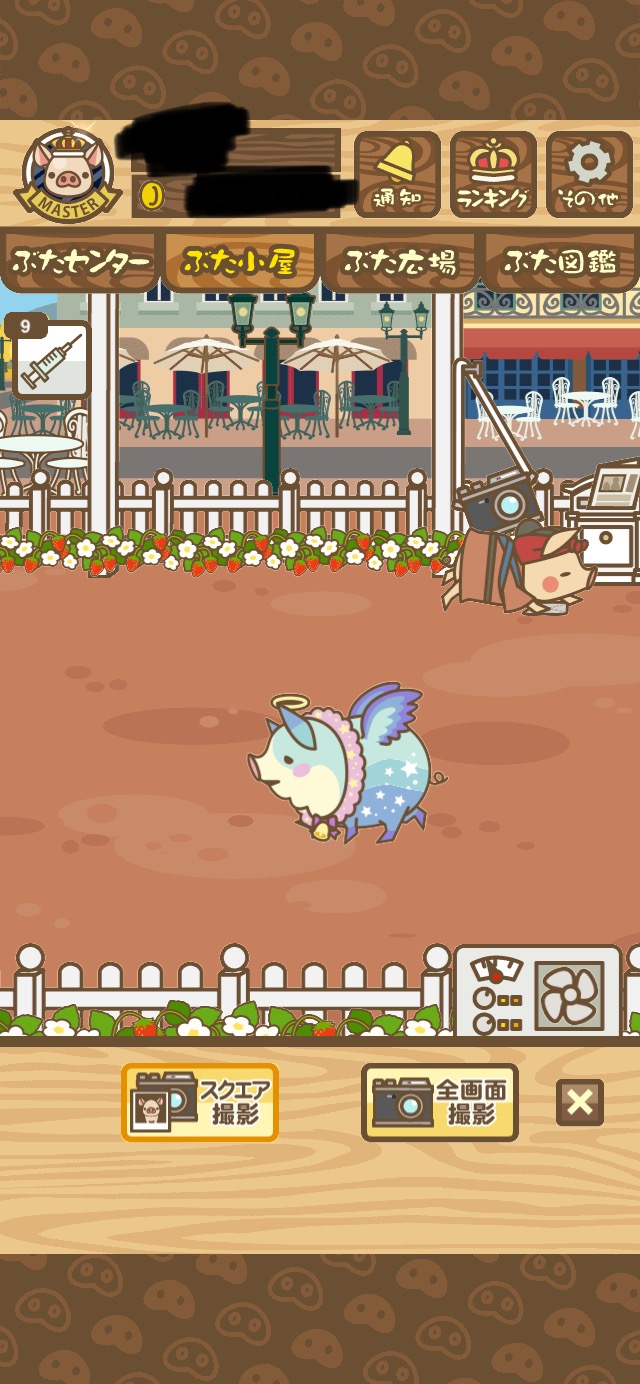Select the ぶた小屋 tab

(x=240, y=262)
